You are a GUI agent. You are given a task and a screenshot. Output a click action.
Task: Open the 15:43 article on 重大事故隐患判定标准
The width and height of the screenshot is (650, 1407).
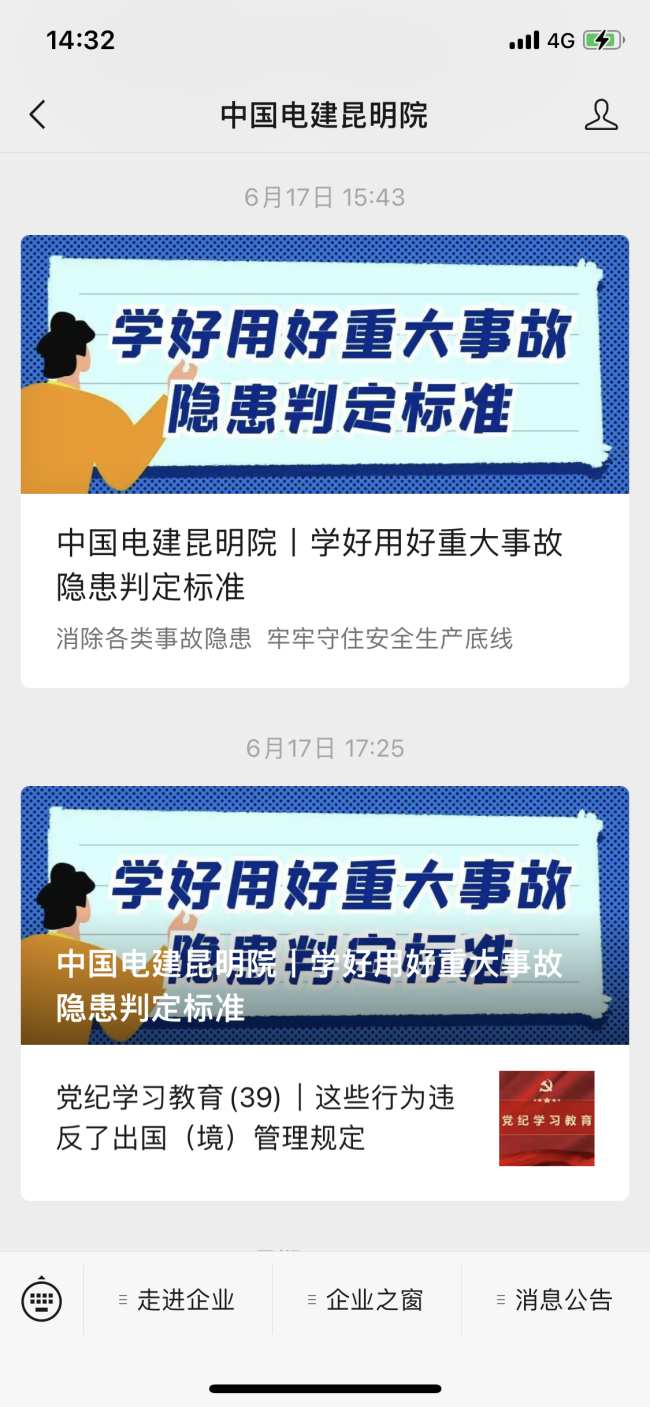(325, 460)
